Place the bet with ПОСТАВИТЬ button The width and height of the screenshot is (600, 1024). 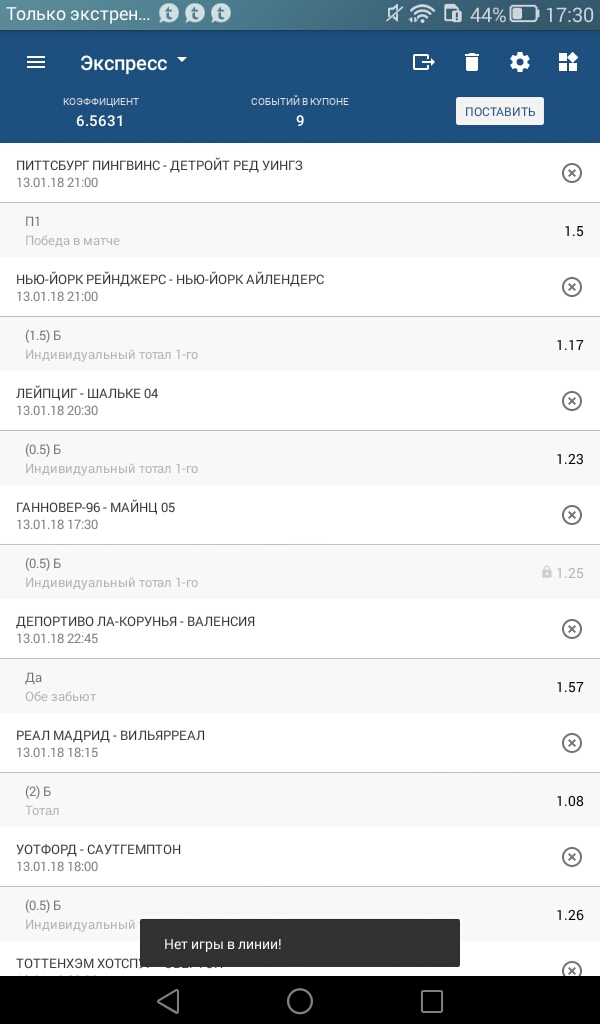click(499, 111)
